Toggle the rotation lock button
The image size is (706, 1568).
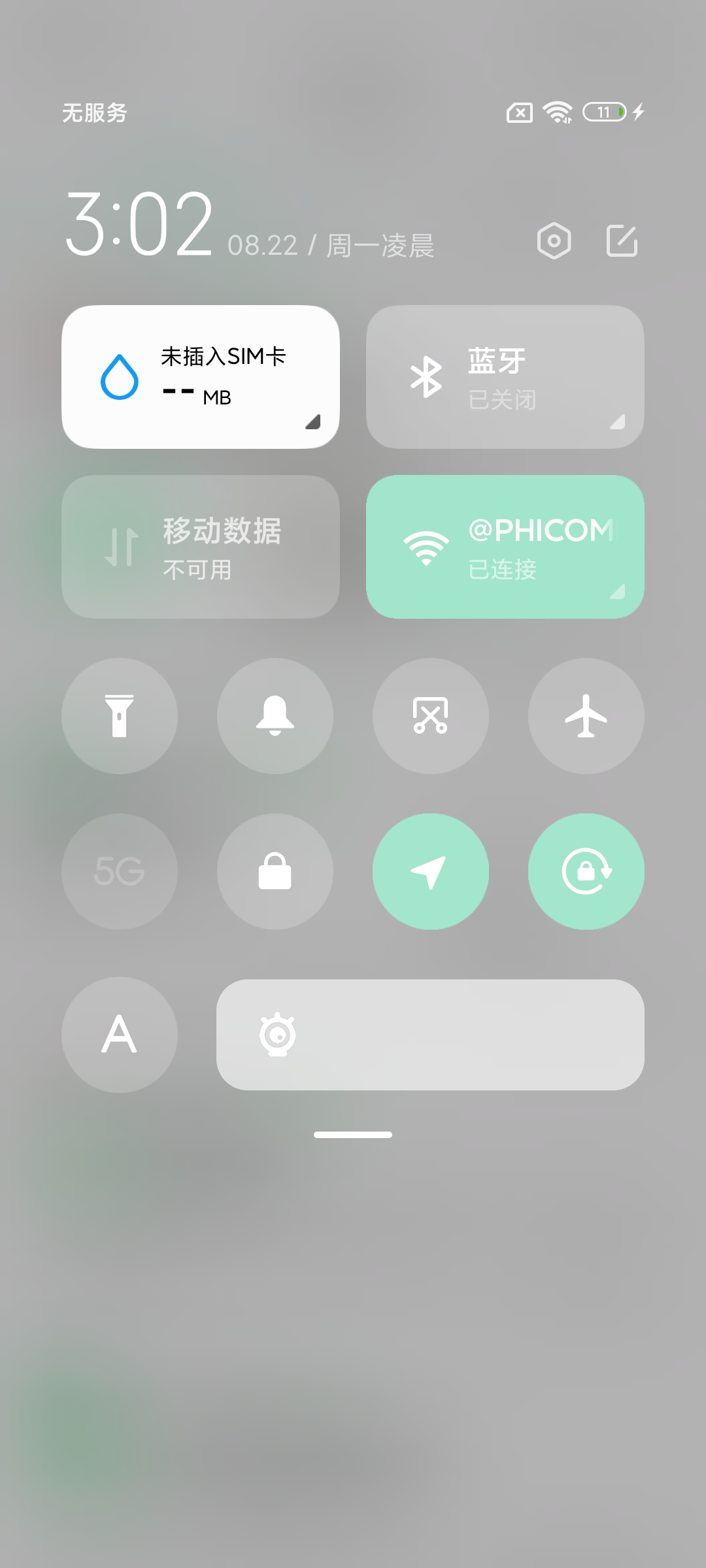tap(586, 872)
